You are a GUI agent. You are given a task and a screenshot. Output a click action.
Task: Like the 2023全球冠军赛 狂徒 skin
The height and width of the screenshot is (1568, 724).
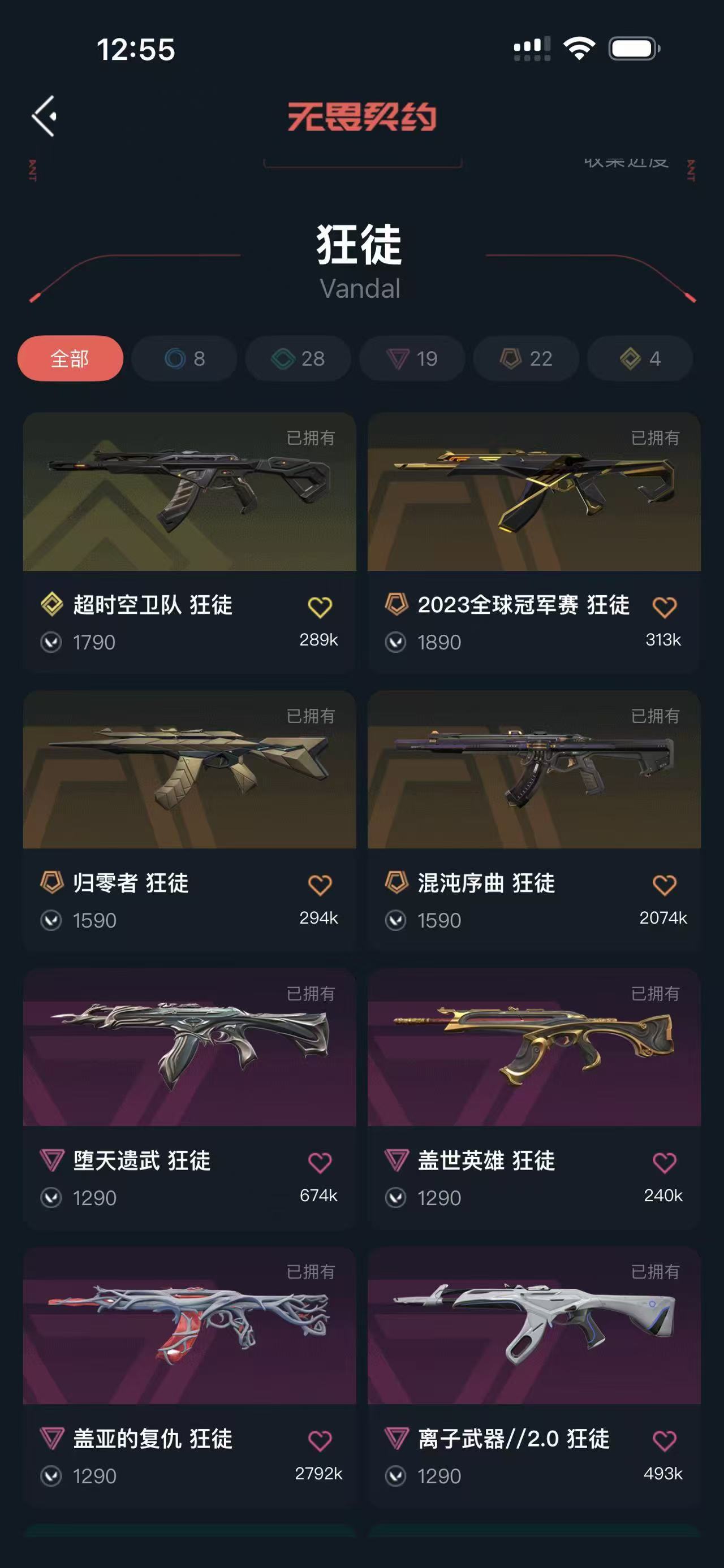[664, 607]
